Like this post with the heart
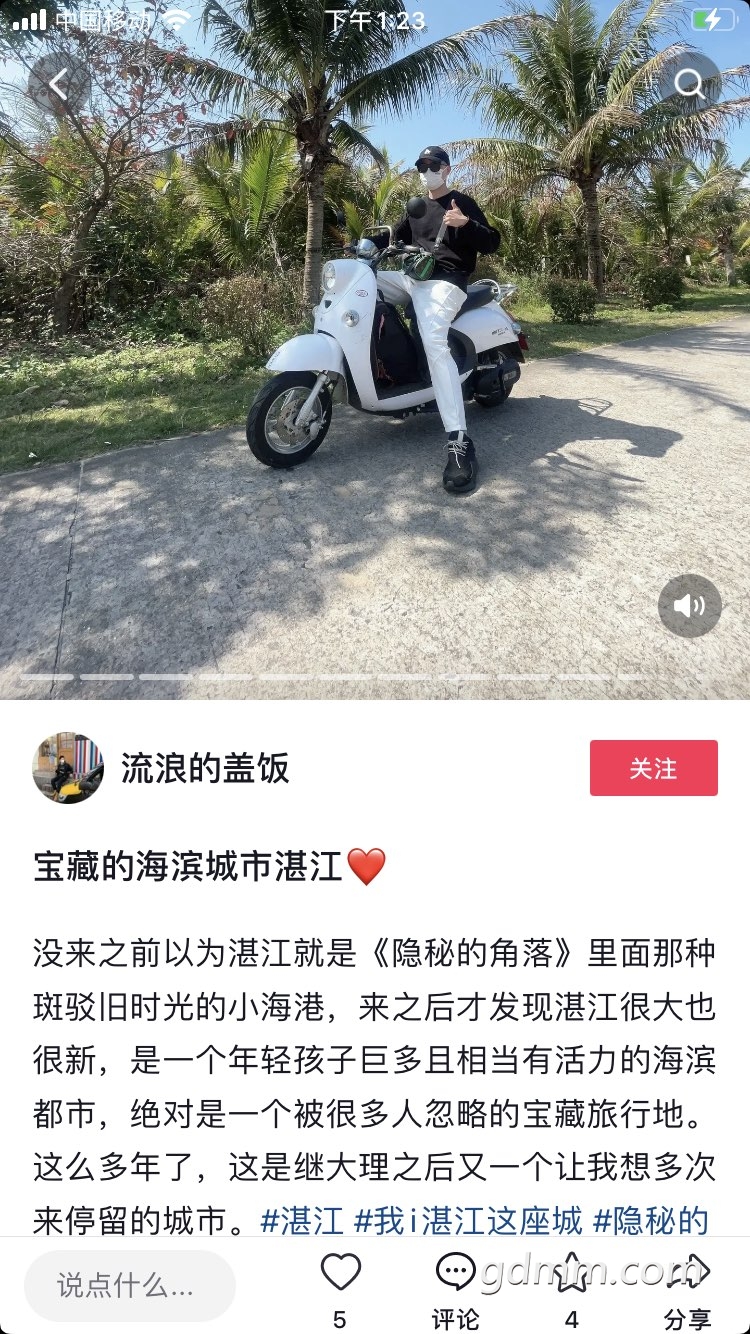Viewport: 750px width, 1334px height. (x=340, y=1274)
